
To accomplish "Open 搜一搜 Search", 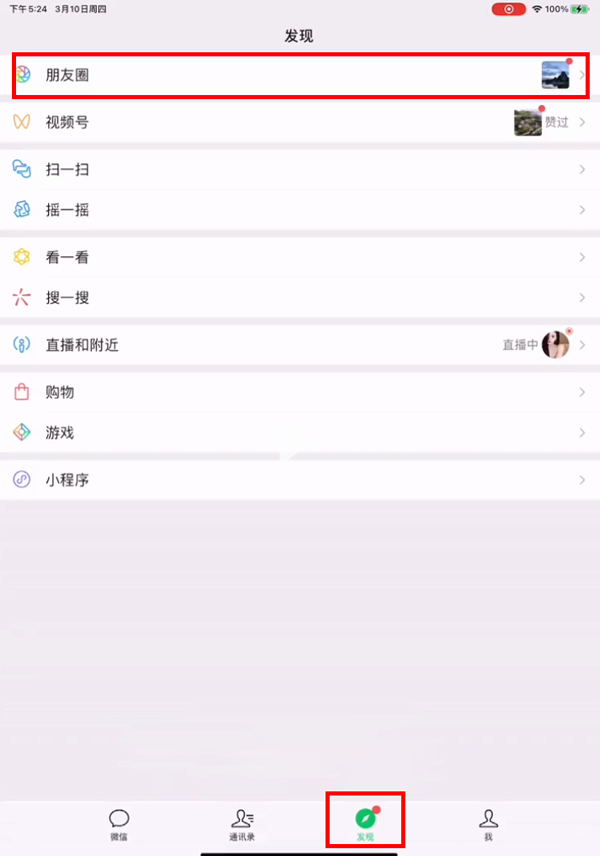I will tap(300, 298).
